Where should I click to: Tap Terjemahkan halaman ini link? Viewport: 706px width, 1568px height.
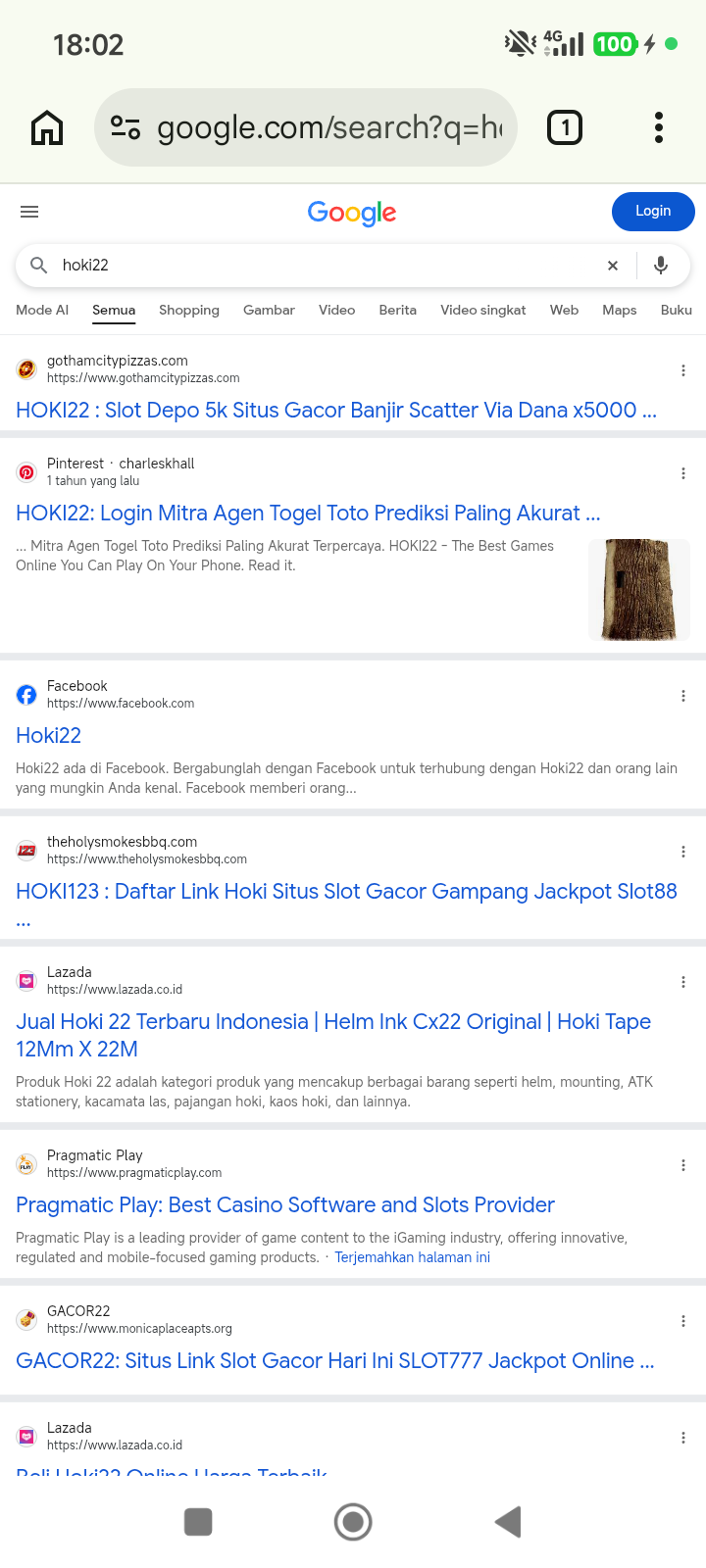pos(413,1257)
